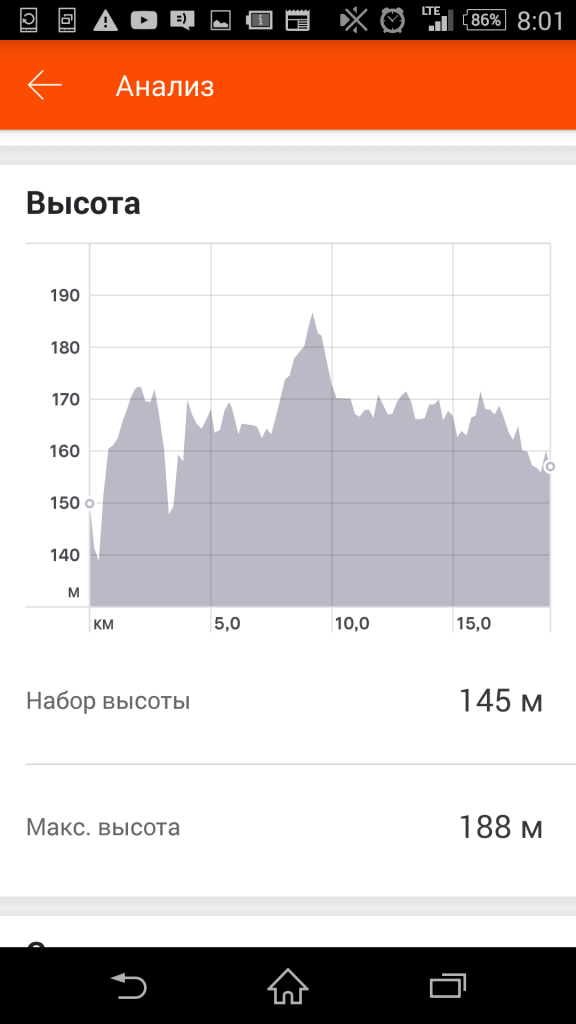Go back from the Анализ screen
Image resolution: width=576 pixels, height=1024 pixels.
point(44,86)
